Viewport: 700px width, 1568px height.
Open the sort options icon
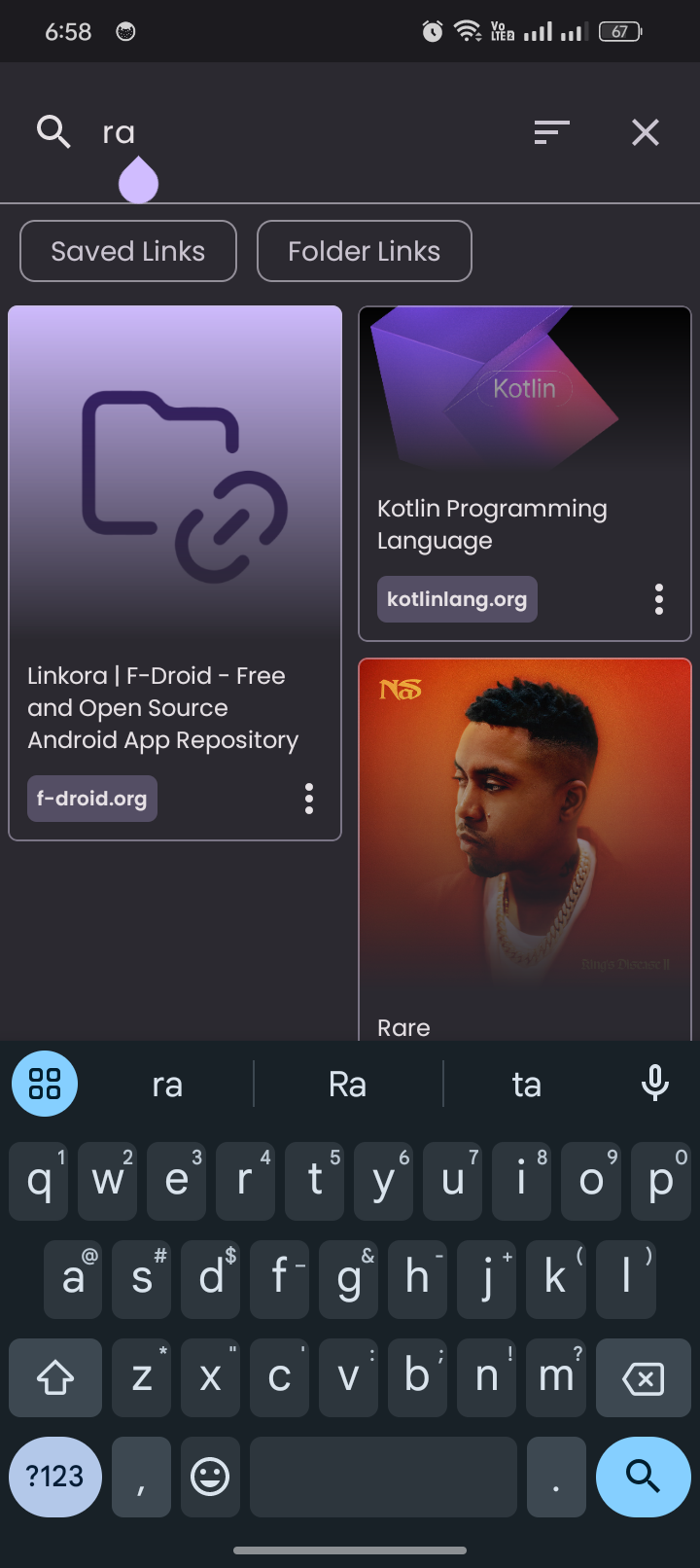tap(551, 132)
